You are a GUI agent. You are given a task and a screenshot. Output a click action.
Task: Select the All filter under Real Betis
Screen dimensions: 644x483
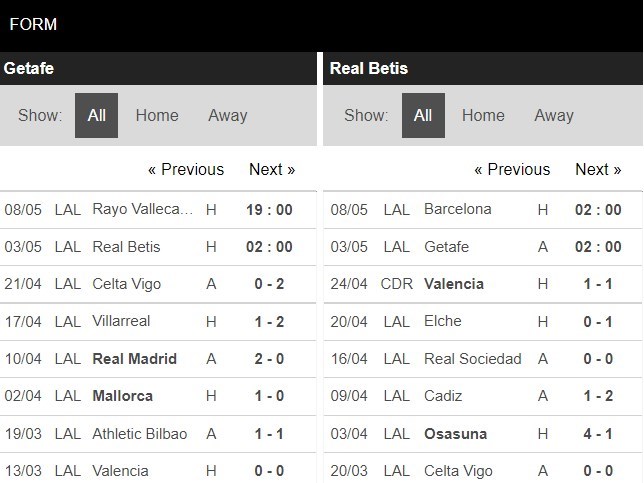pyautogui.click(x=423, y=115)
